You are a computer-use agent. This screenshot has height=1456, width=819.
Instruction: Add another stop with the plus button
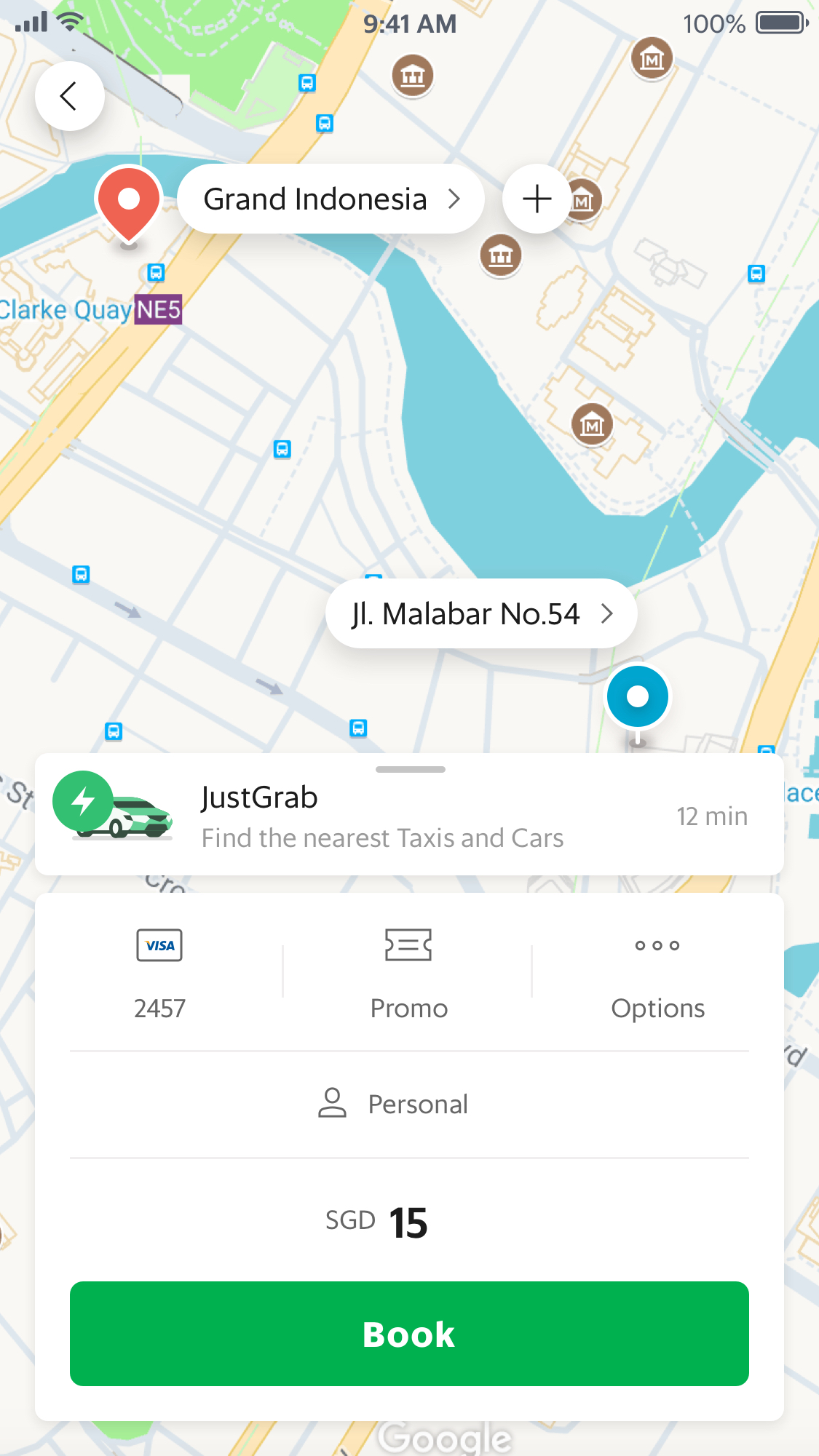pos(537,199)
